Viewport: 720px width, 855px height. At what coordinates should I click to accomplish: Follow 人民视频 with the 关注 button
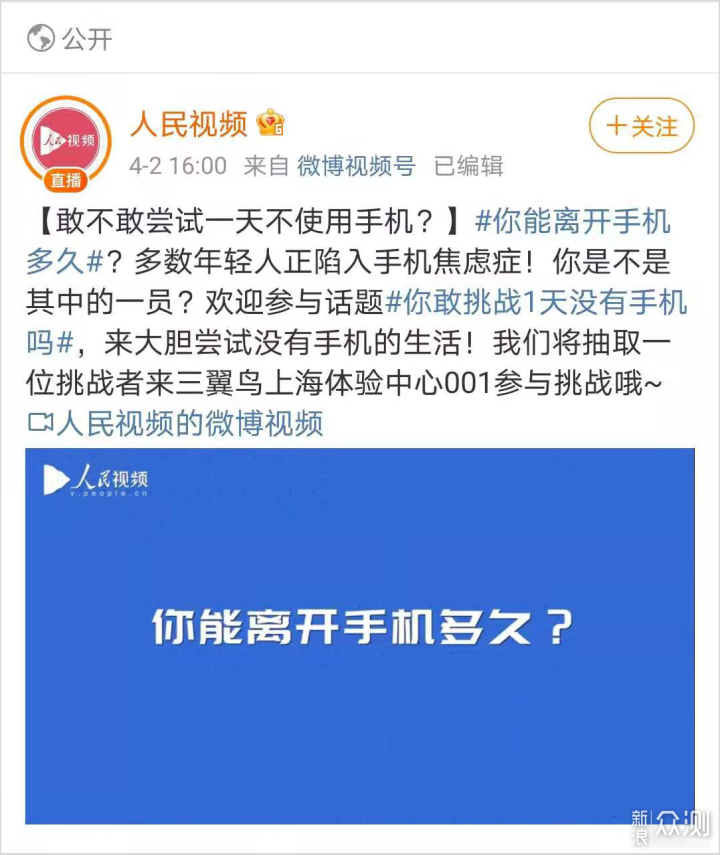642,126
